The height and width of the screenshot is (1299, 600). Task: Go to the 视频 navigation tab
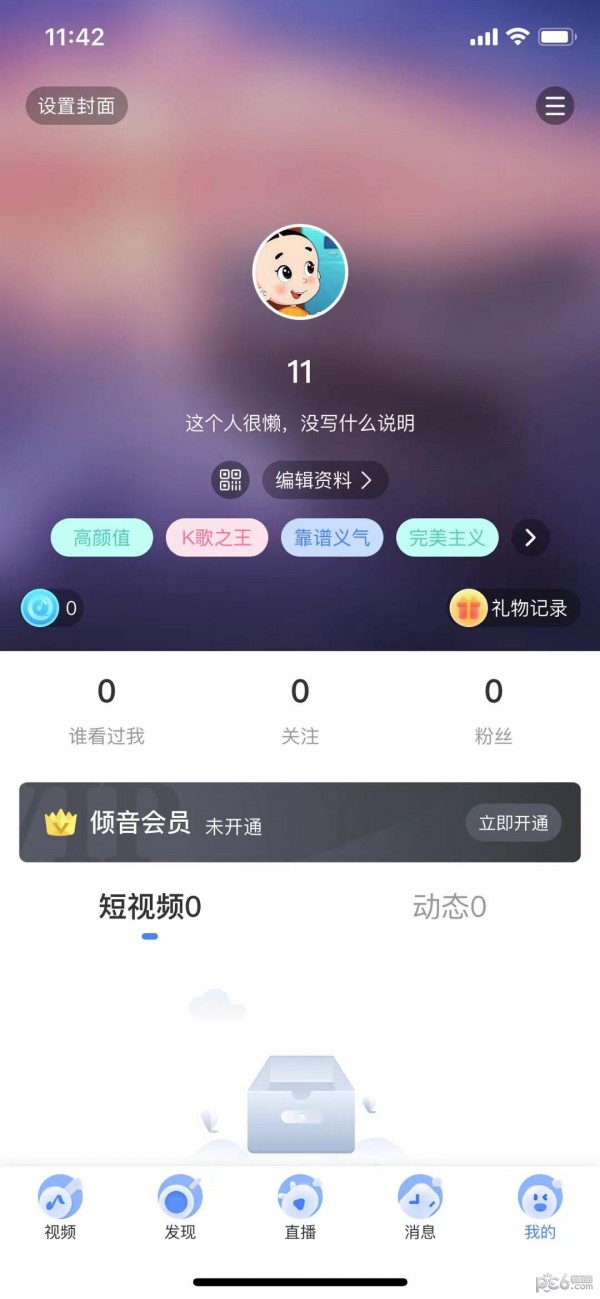[x=60, y=1208]
